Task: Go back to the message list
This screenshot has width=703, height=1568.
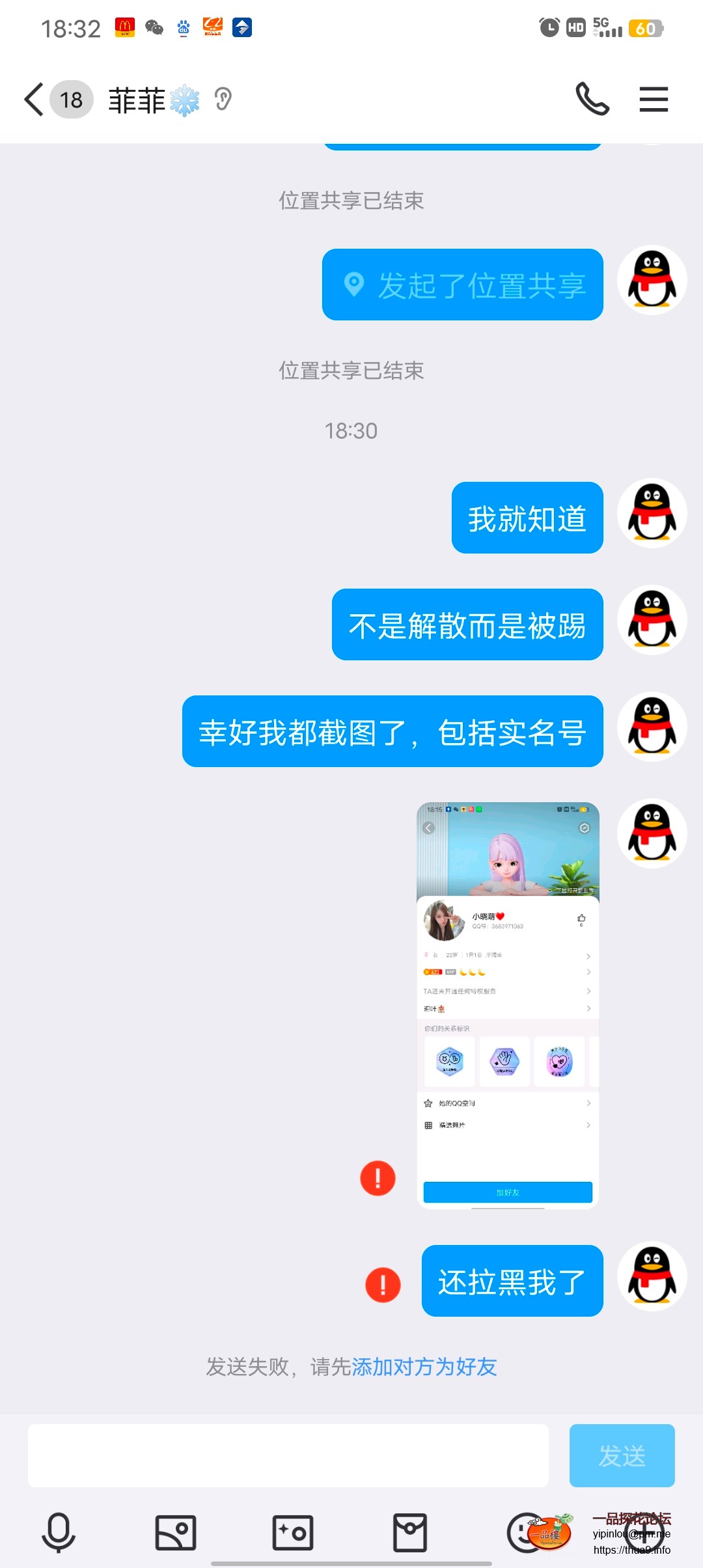Action: click(x=34, y=100)
